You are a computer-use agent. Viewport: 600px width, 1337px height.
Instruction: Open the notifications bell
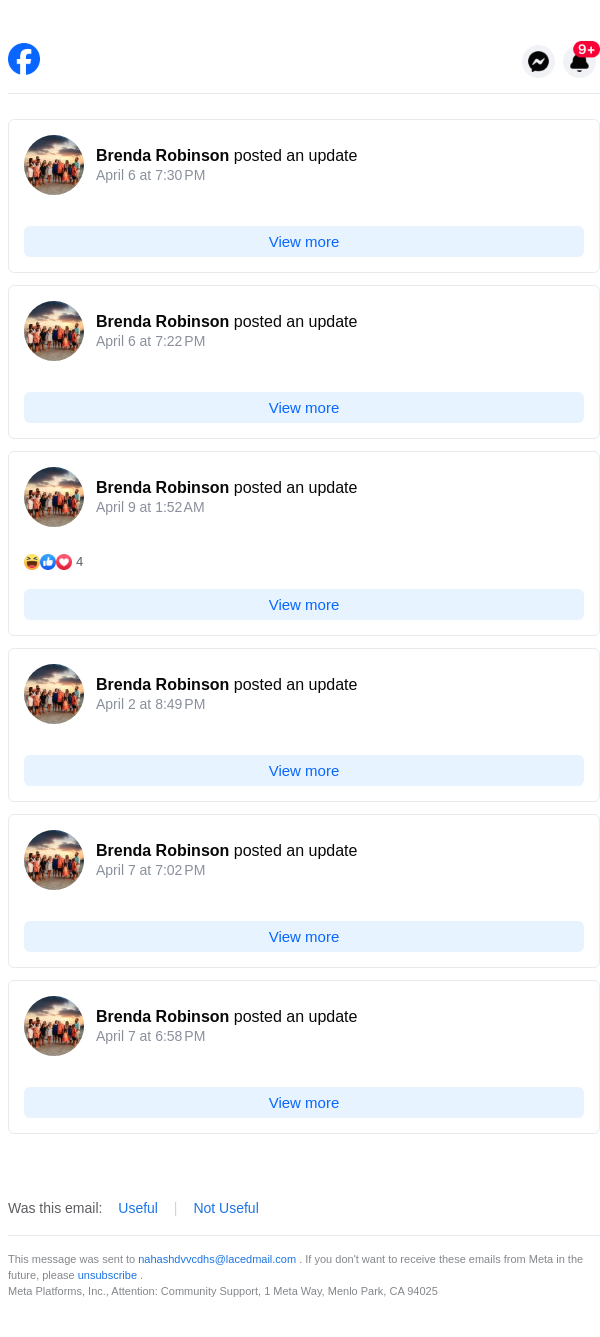point(579,62)
